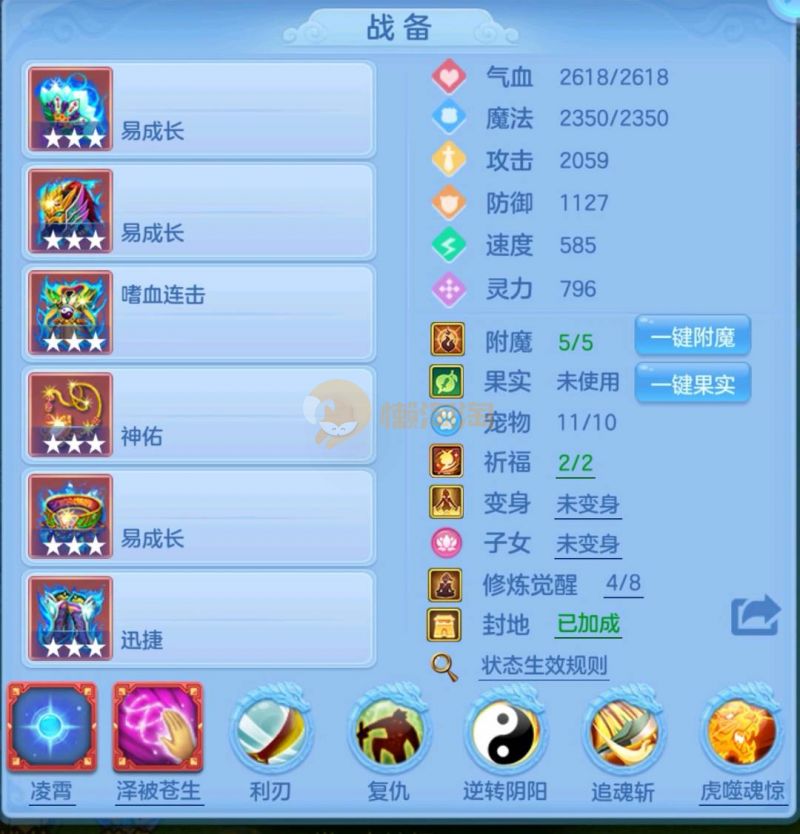Open the 泽被苍生 skill icon
This screenshot has height=834, width=800.
158,728
